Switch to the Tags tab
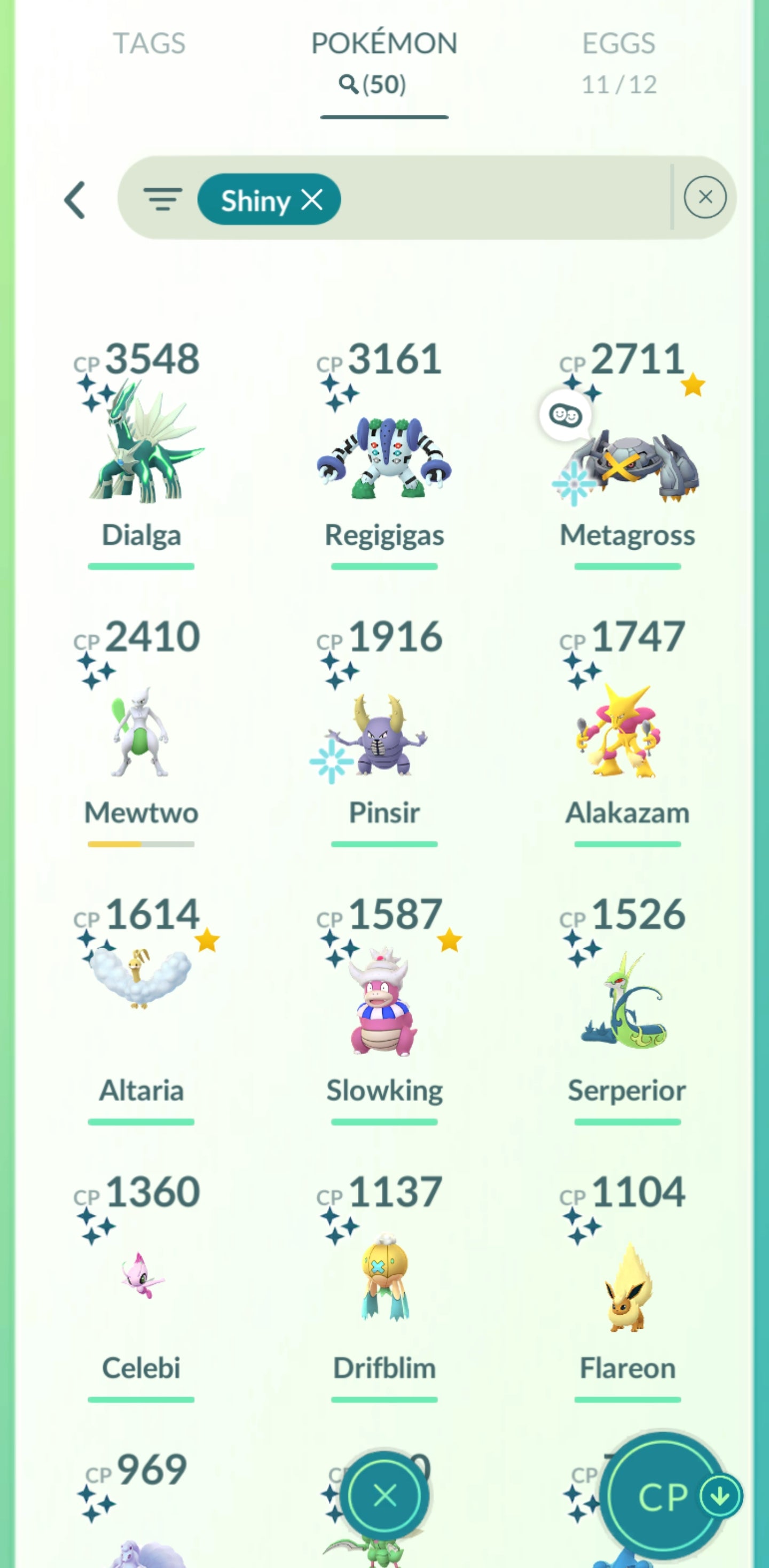 coord(149,44)
